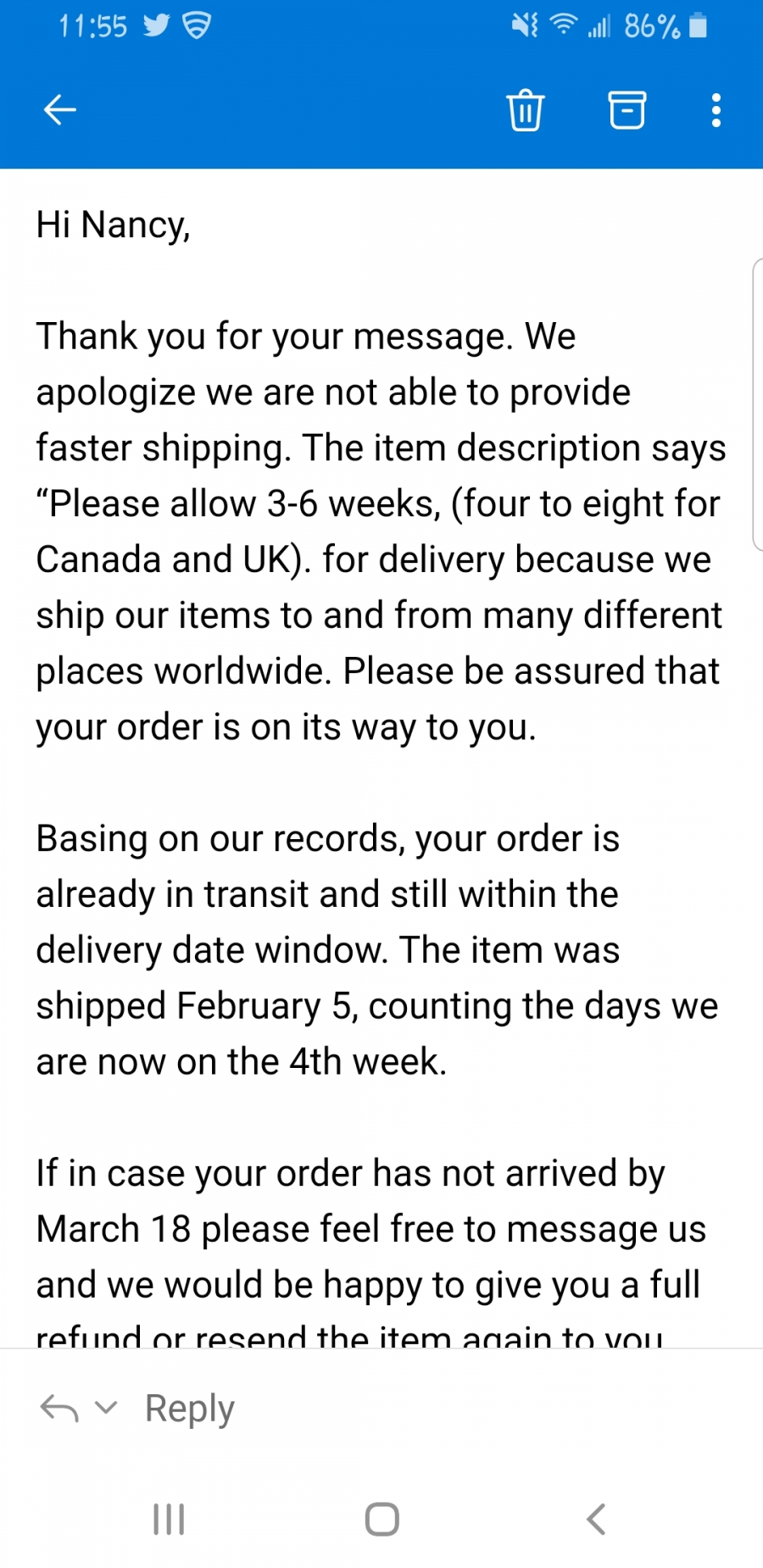
Task: Delete this email with the trash icon
Action: pyautogui.click(x=525, y=110)
